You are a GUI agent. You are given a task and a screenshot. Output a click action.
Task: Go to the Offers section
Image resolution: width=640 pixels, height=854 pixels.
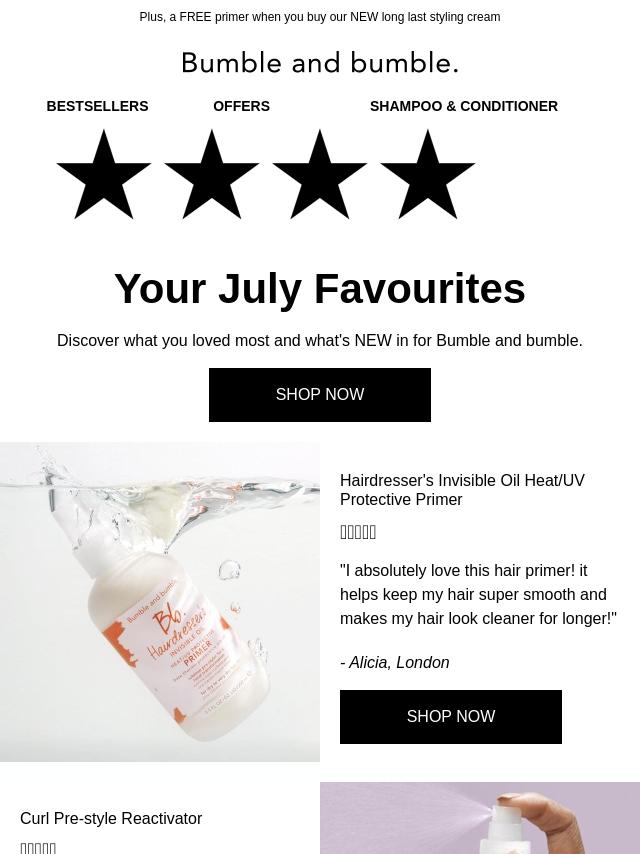pyautogui.click(x=241, y=106)
